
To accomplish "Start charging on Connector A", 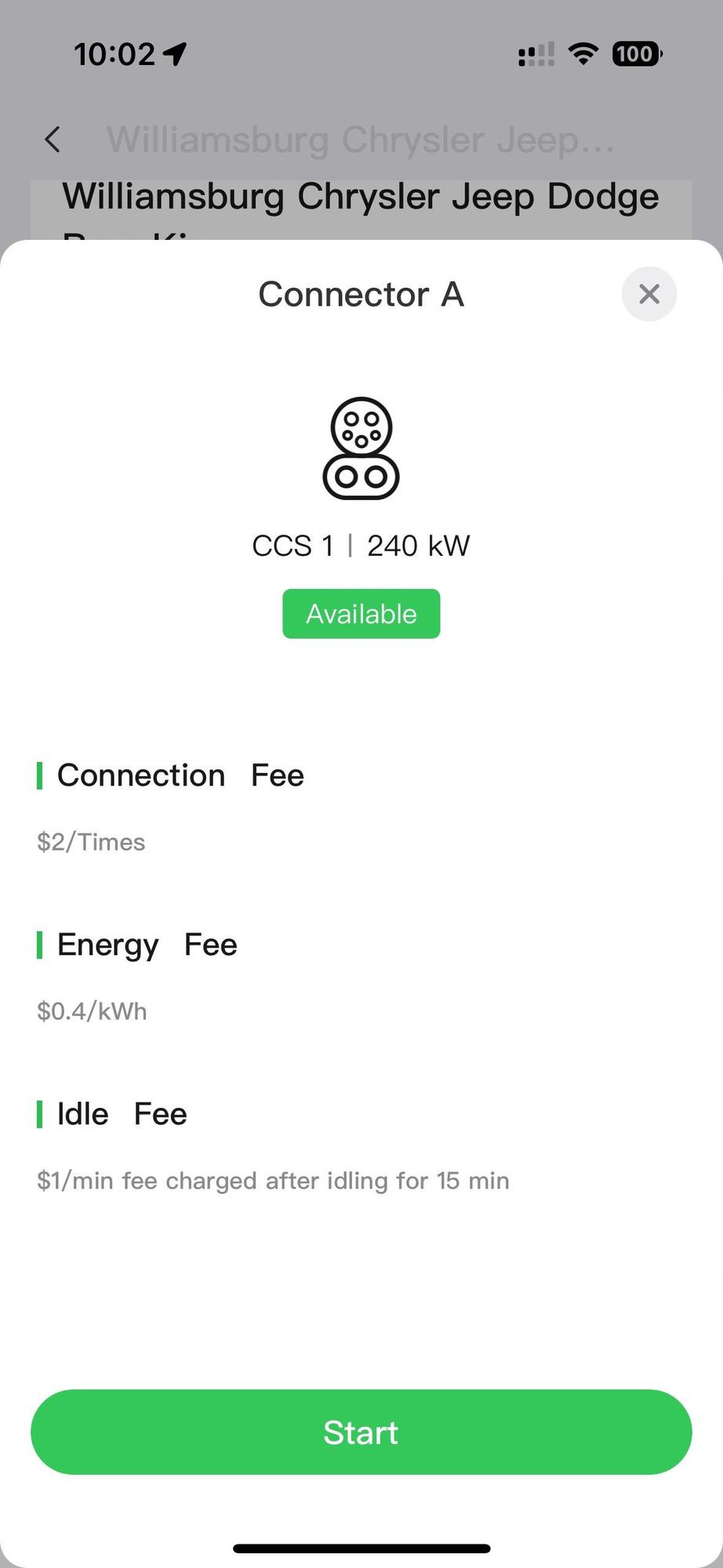I will [361, 1432].
